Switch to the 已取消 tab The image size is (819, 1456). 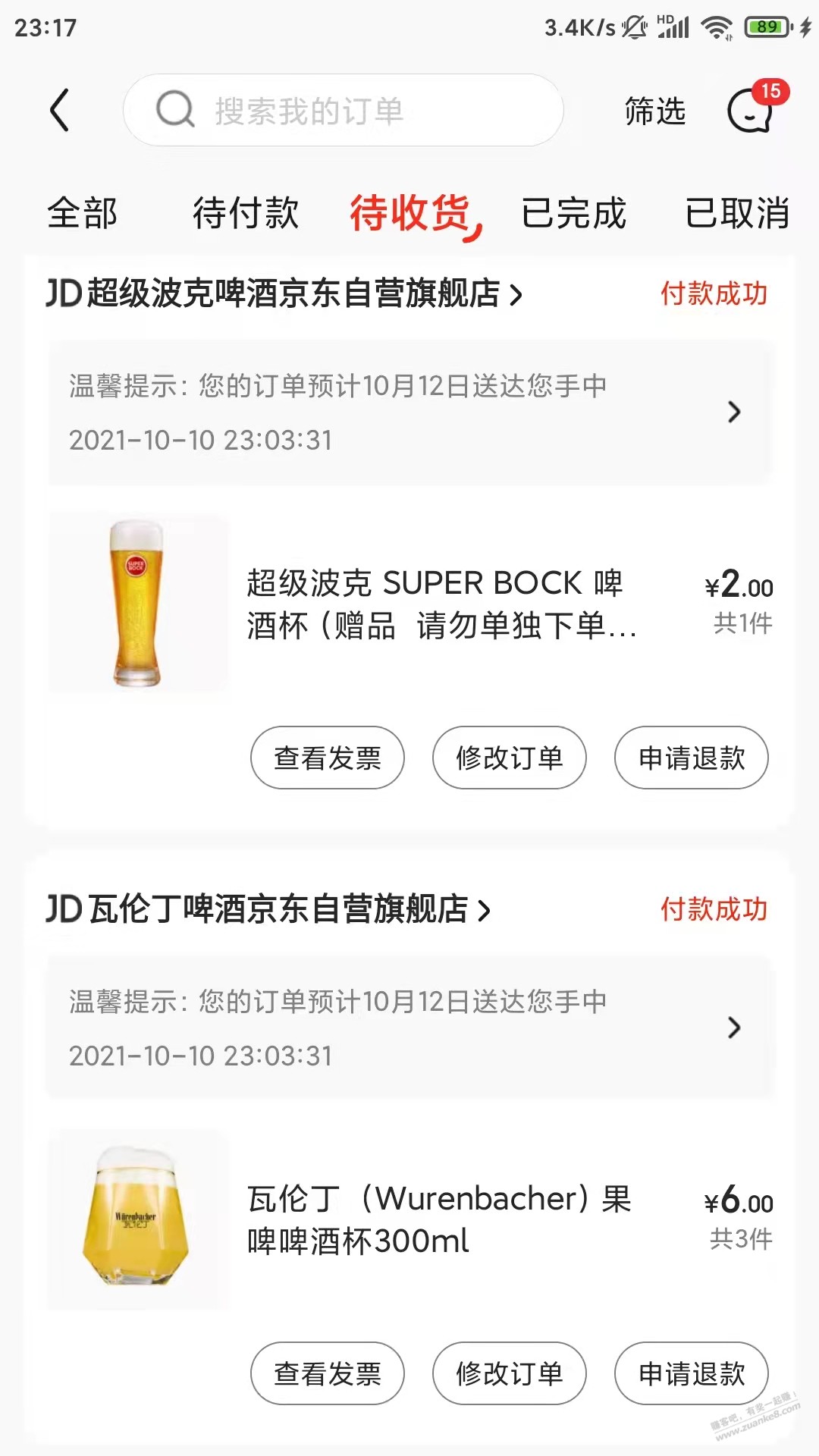[x=737, y=212]
